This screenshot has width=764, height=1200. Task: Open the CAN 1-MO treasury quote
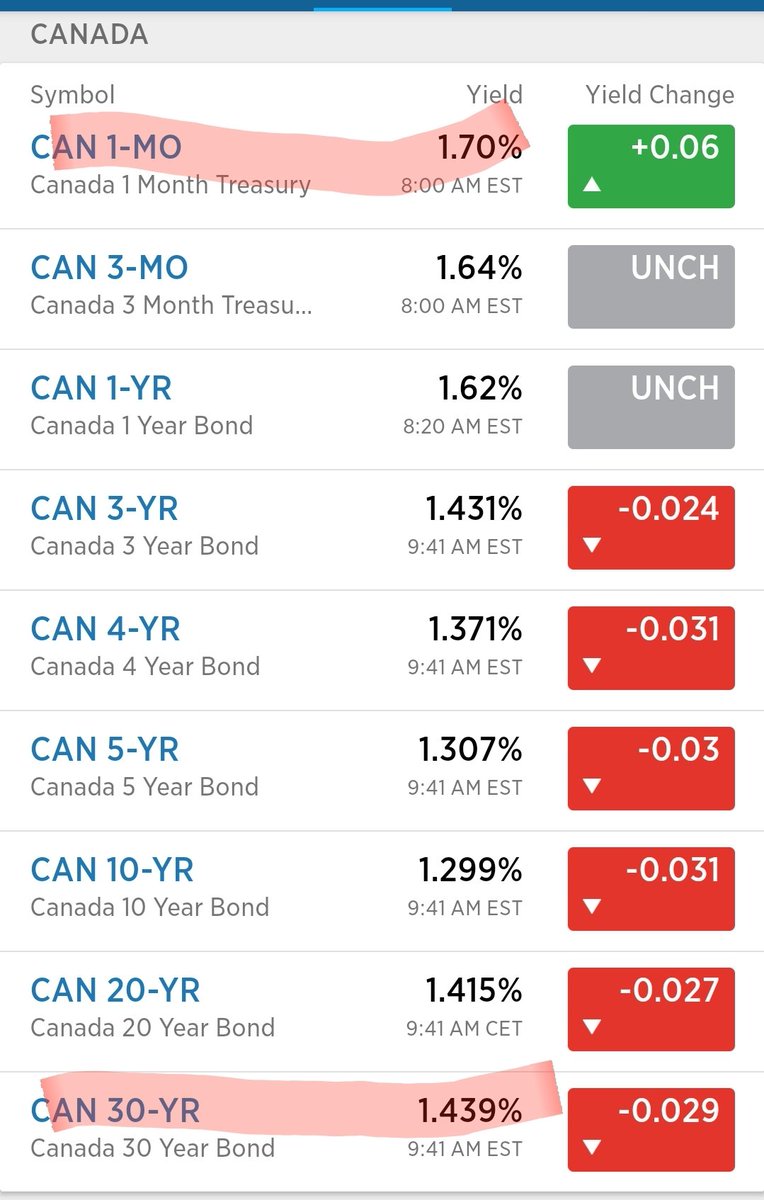point(107,148)
